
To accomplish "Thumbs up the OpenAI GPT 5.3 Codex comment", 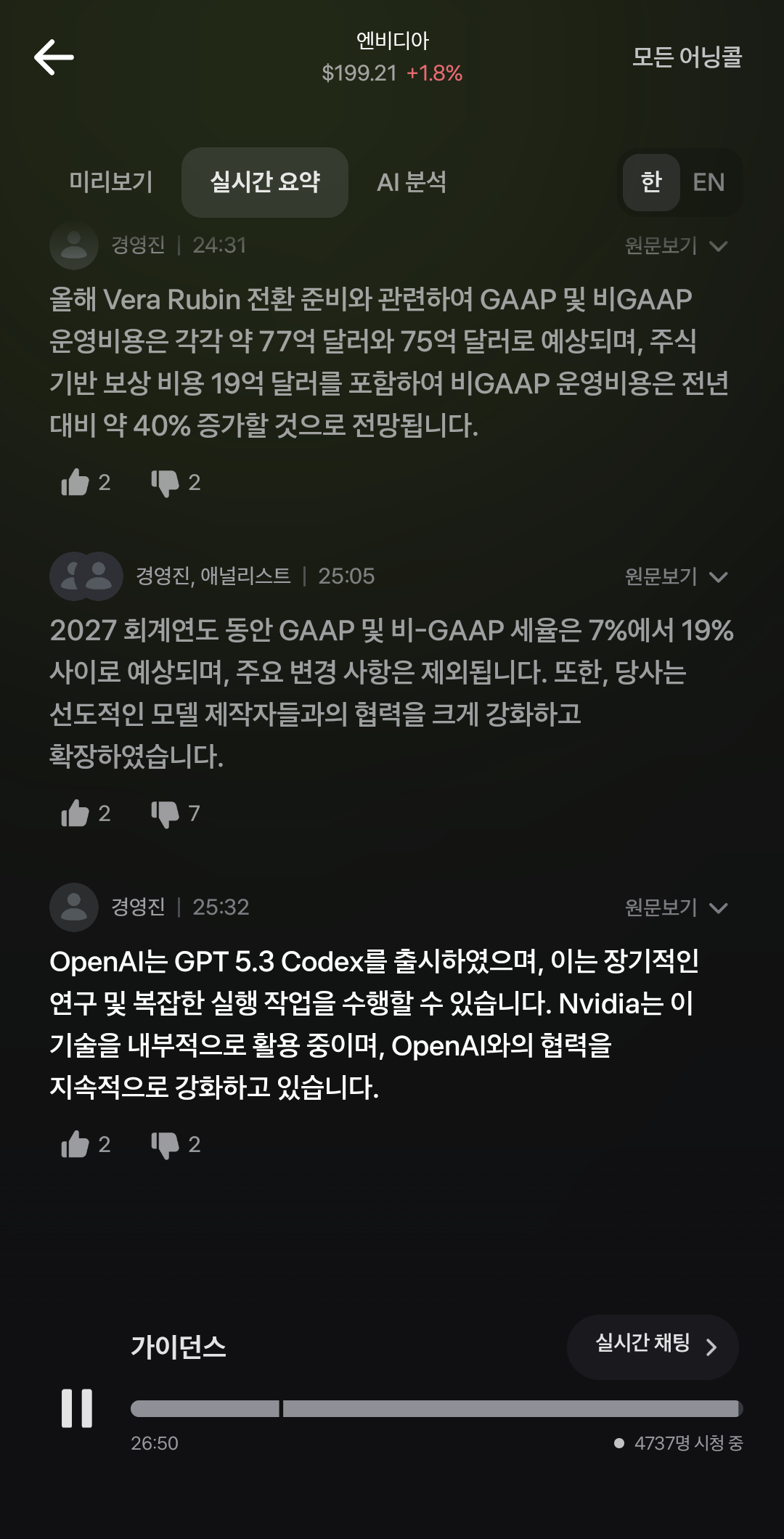I will click(x=75, y=1144).
